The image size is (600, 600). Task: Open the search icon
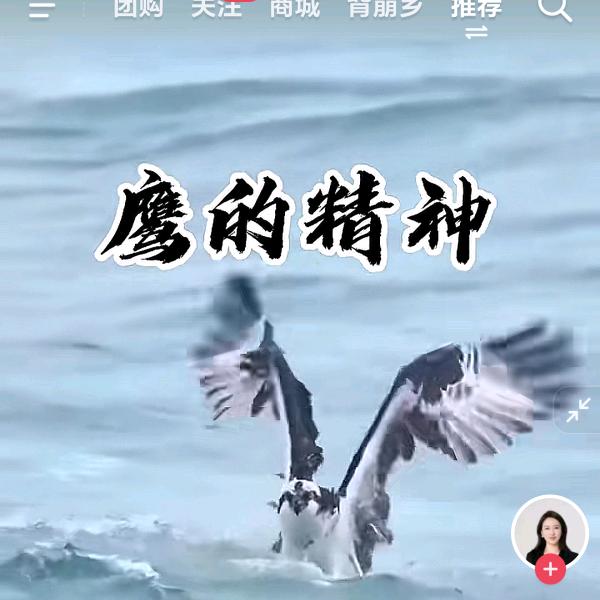(x=555, y=9)
